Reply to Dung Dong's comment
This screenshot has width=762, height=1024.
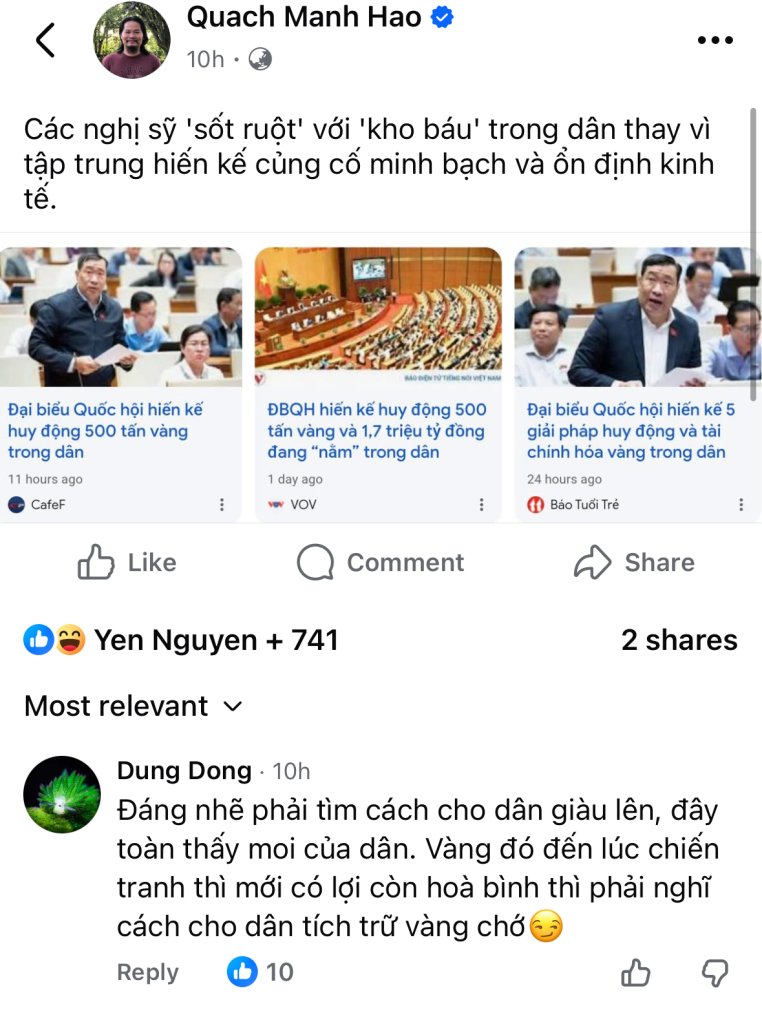[148, 972]
